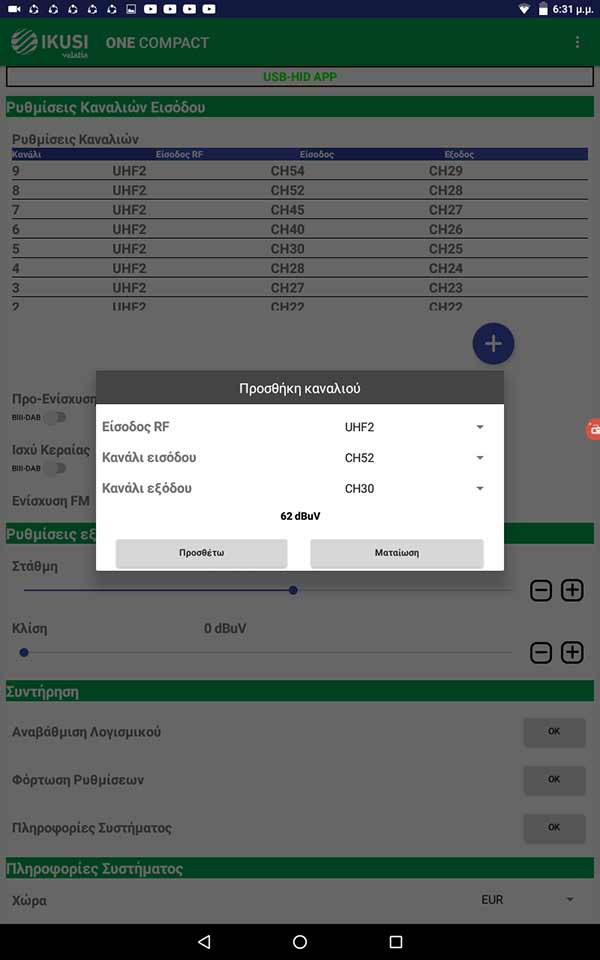Expand the Κανάλι εισόδου dropdown
This screenshot has height=960, width=600.
tap(413, 458)
